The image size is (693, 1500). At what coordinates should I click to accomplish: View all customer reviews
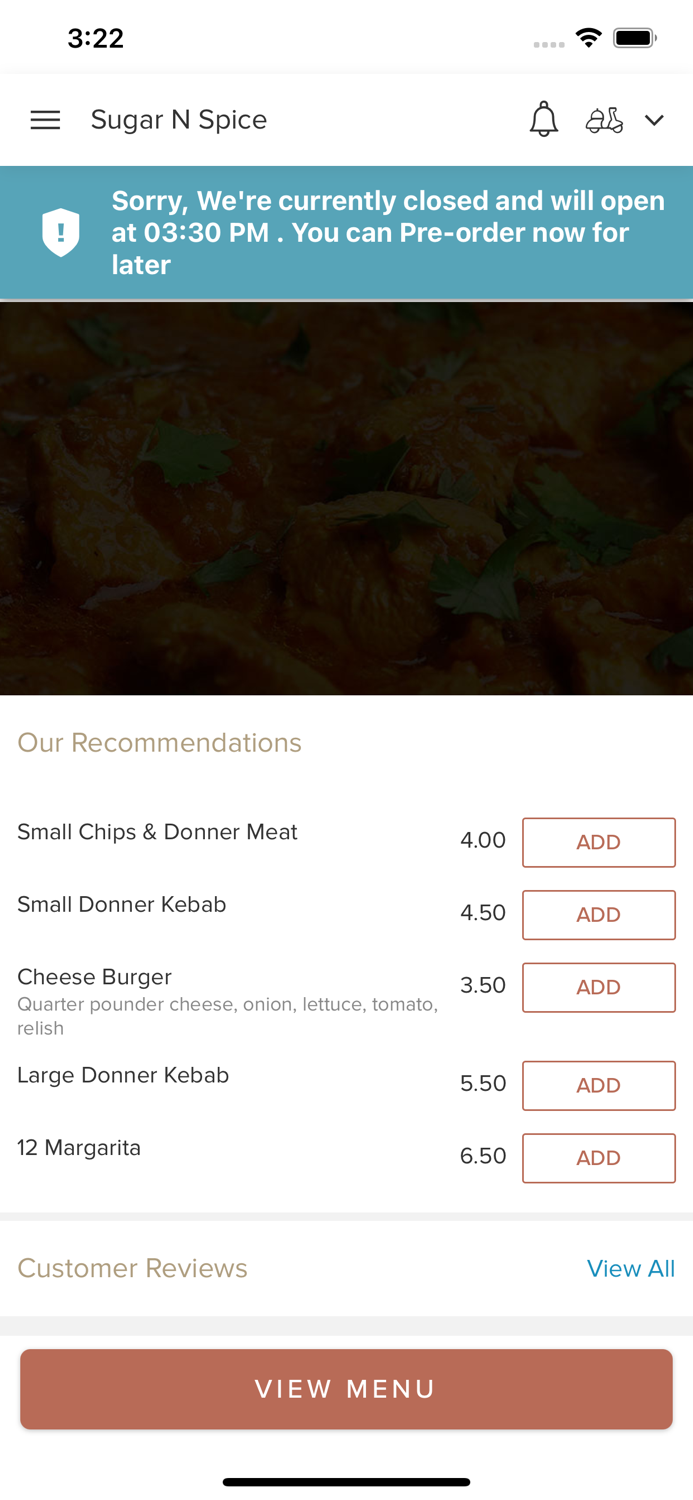(x=630, y=1268)
